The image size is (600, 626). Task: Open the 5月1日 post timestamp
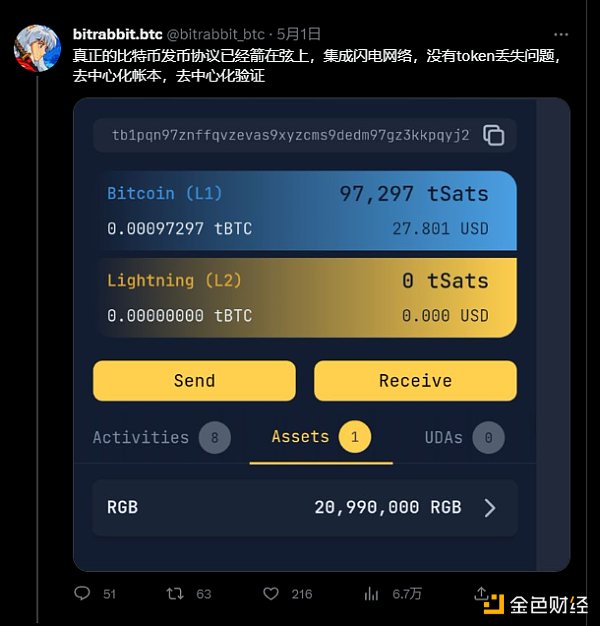pos(301,34)
